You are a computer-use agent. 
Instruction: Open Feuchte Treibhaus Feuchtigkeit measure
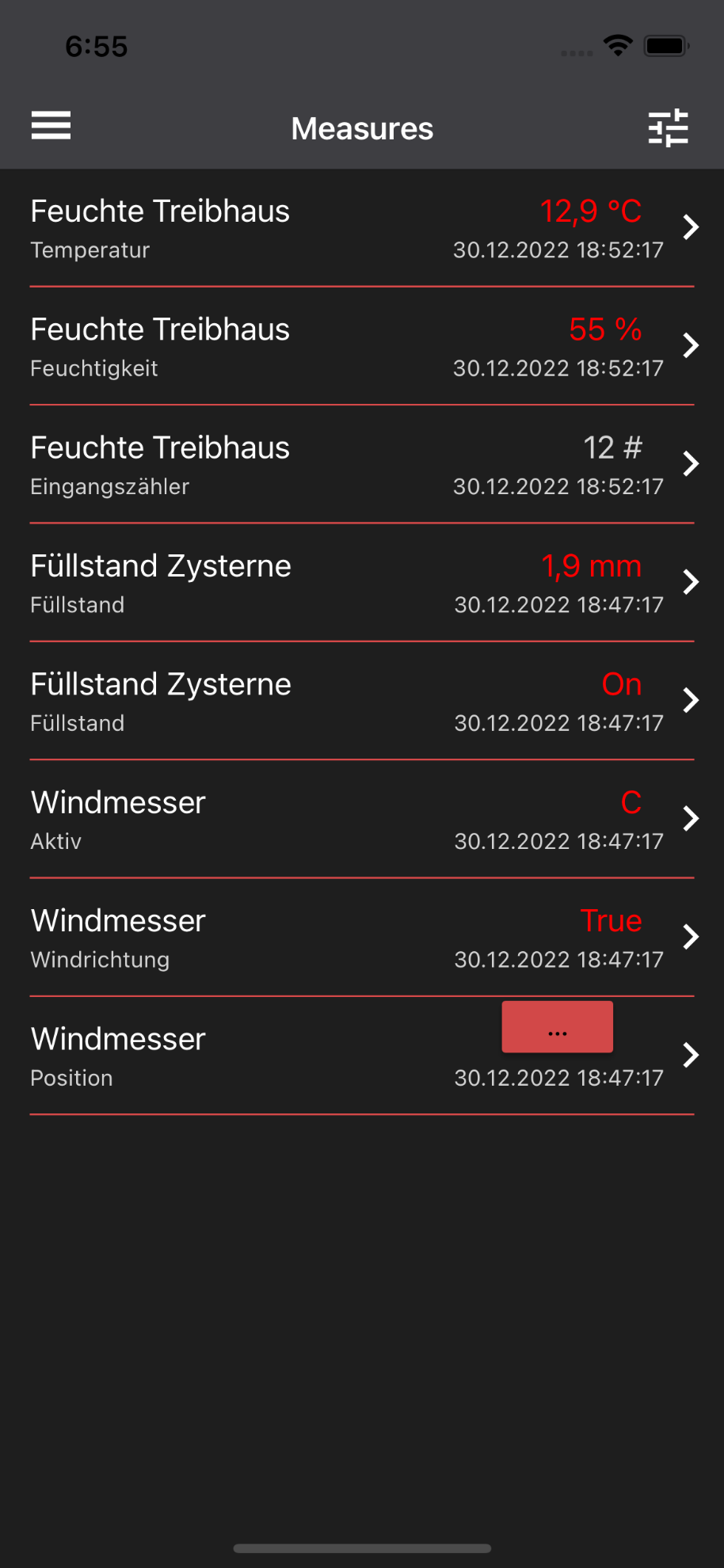[362, 346]
